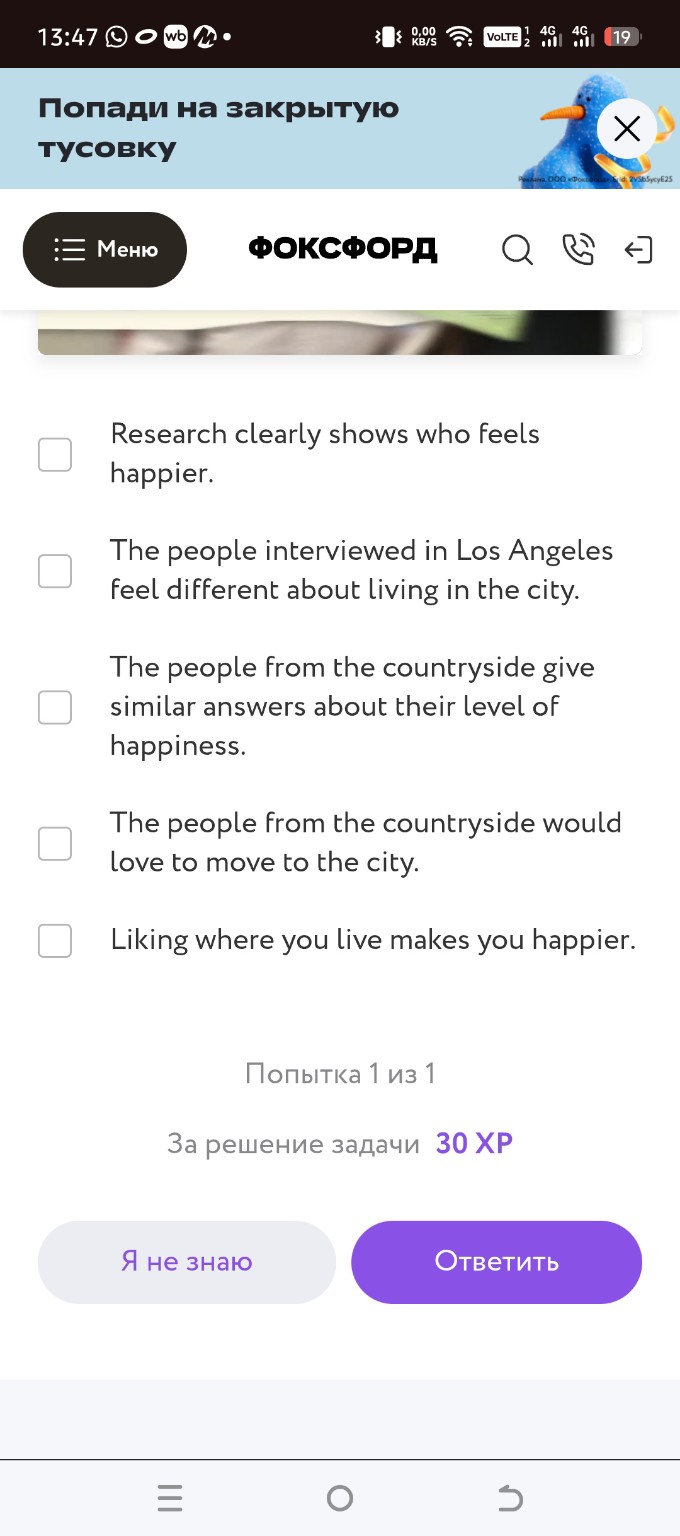680x1536 pixels.
Task: Close the top promotional banner
Action: [x=627, y=129]
